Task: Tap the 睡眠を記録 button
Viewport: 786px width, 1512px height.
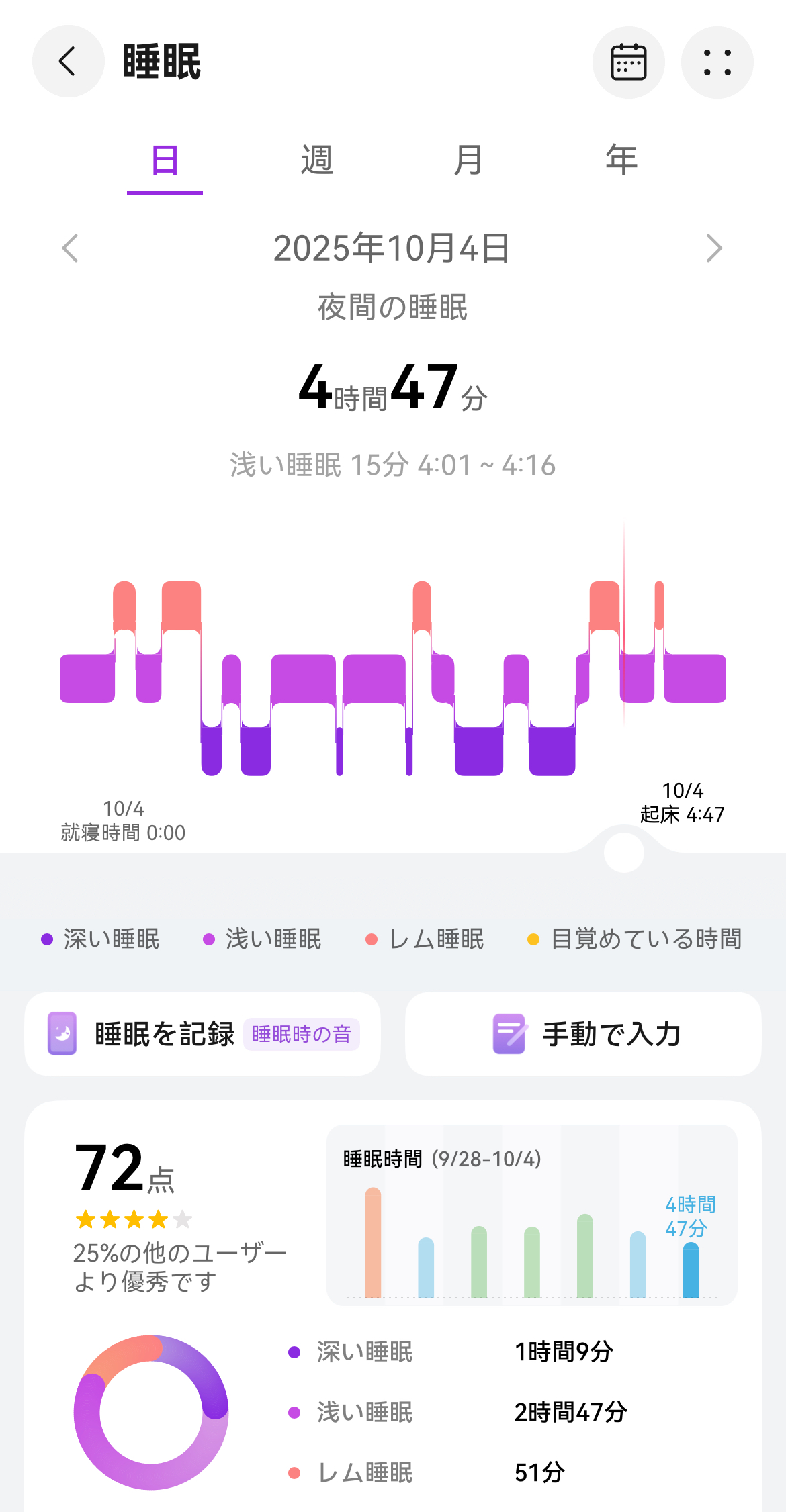Action: click(202, 1034)
